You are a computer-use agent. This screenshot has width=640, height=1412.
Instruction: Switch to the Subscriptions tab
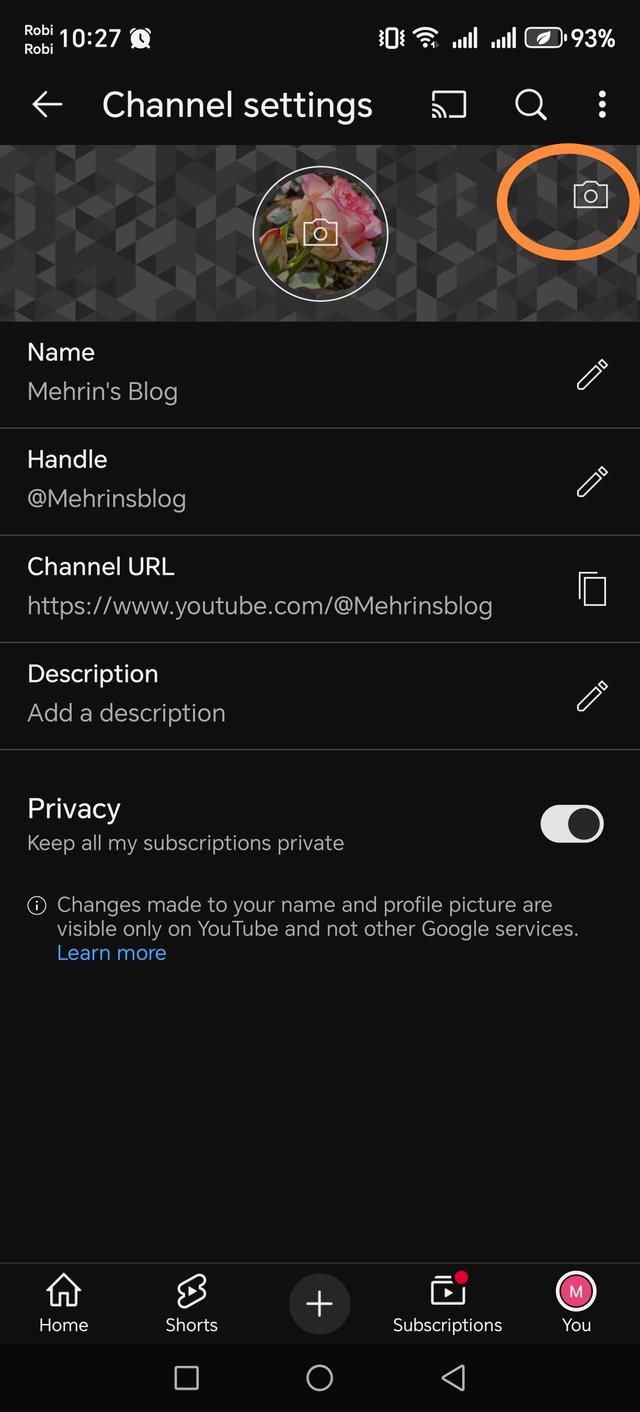click(447, 1304)
